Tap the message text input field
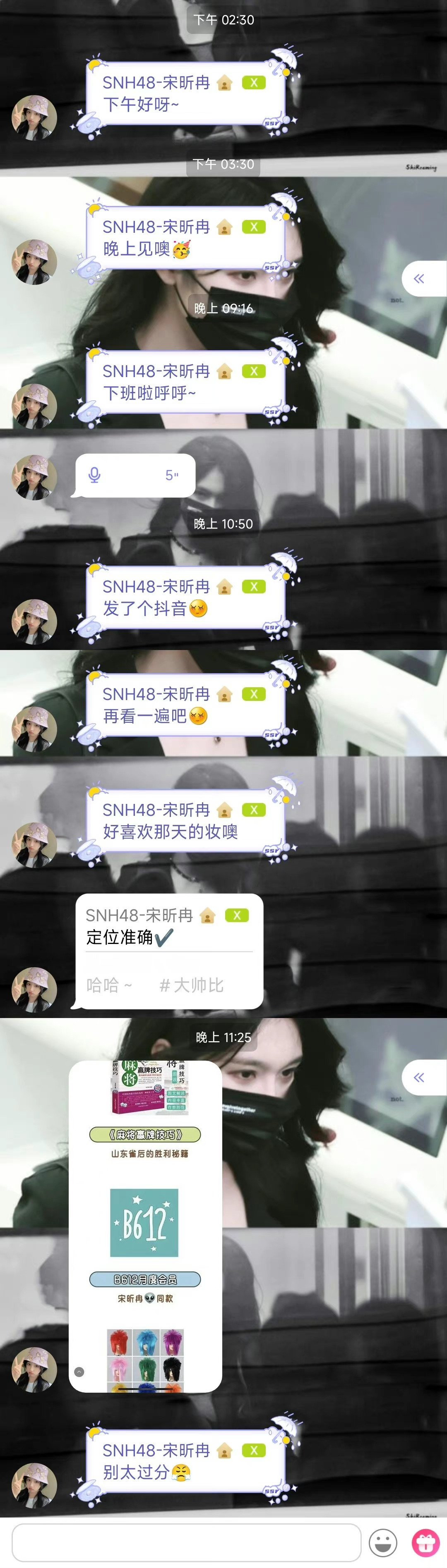 [x=186, y=1542]
